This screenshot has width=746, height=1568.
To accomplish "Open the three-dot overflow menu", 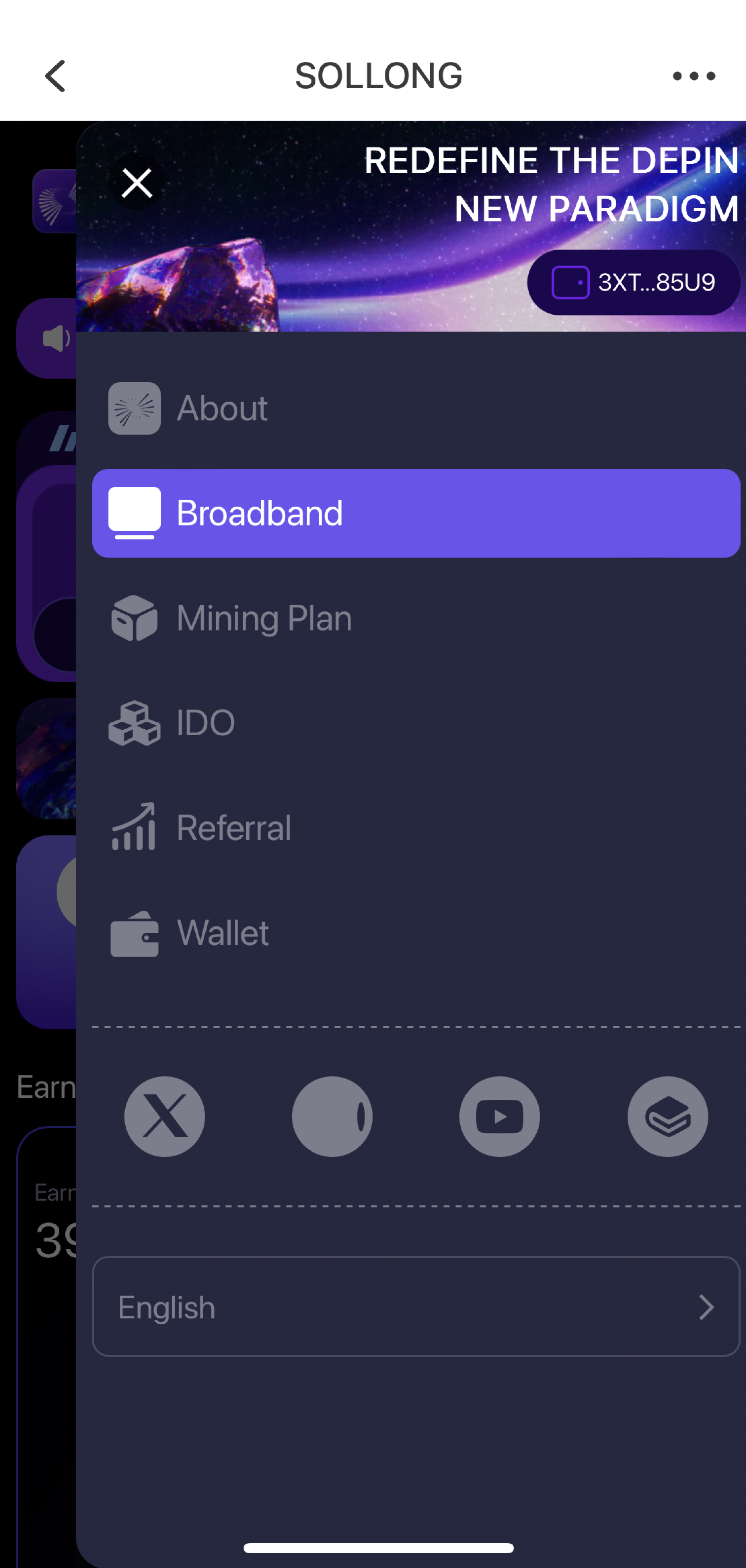I will click(694, 76).
